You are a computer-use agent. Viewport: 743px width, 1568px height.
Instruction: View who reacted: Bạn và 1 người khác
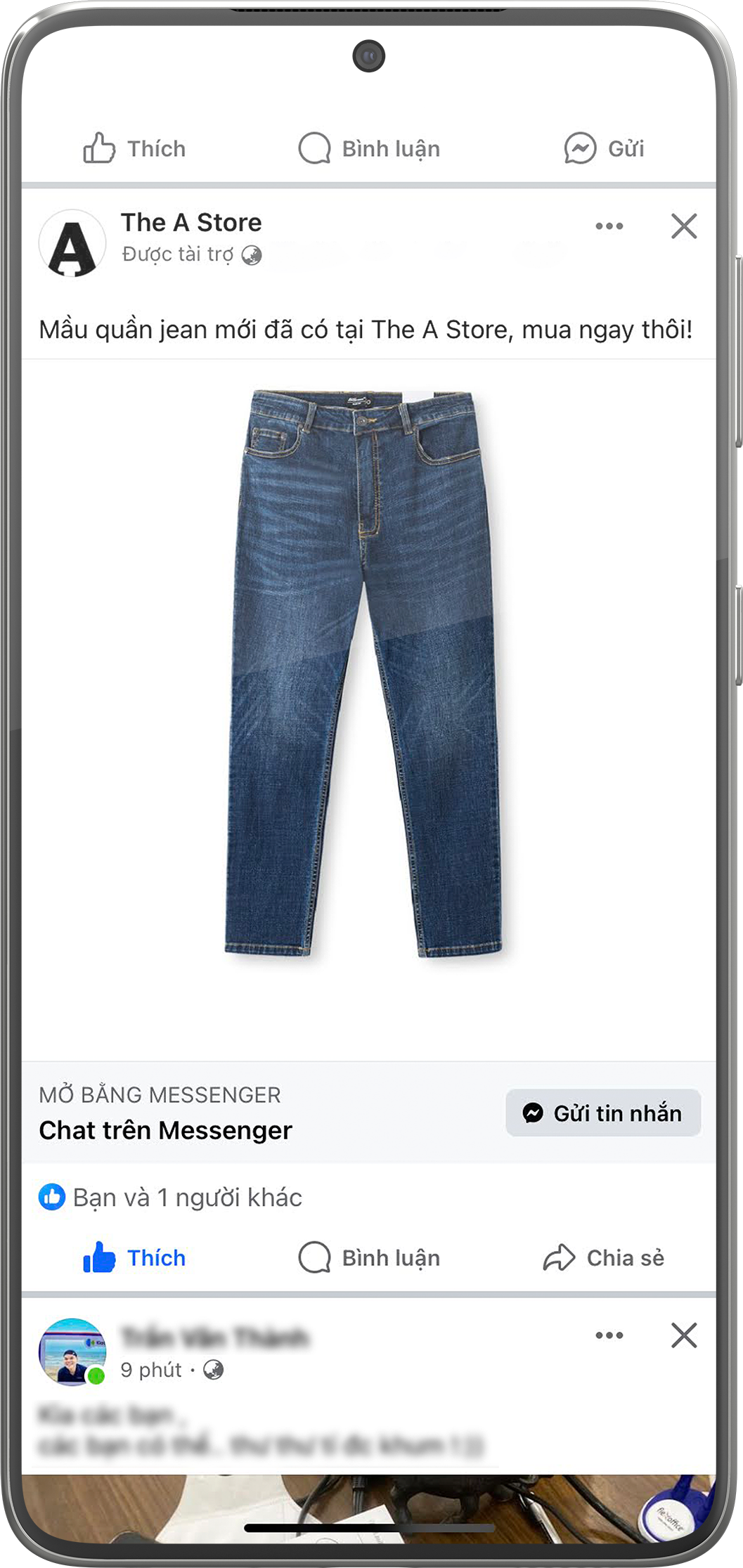(x=171, y=1198)
